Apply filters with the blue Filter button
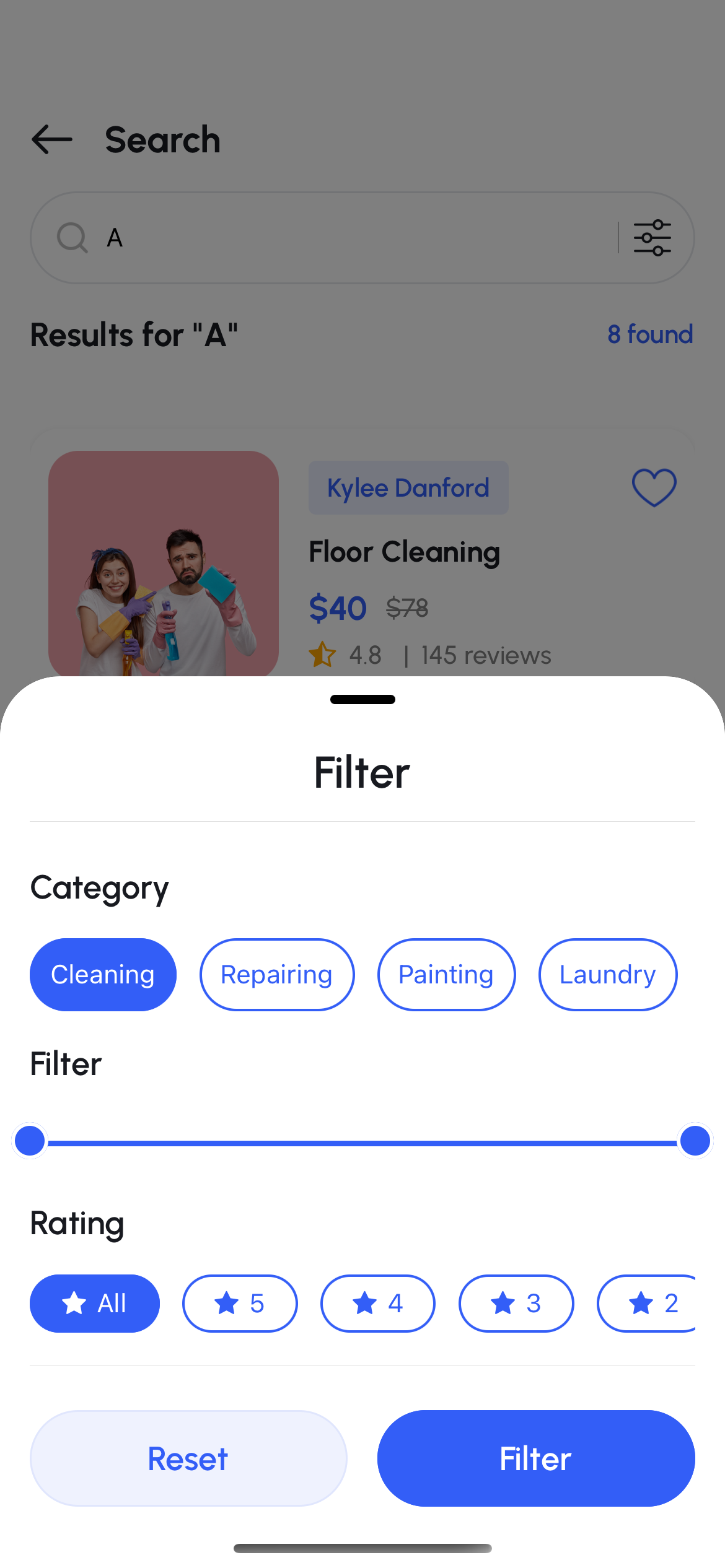Image resolution: width=725 pixels, height=1568 pixels. 536,1458
